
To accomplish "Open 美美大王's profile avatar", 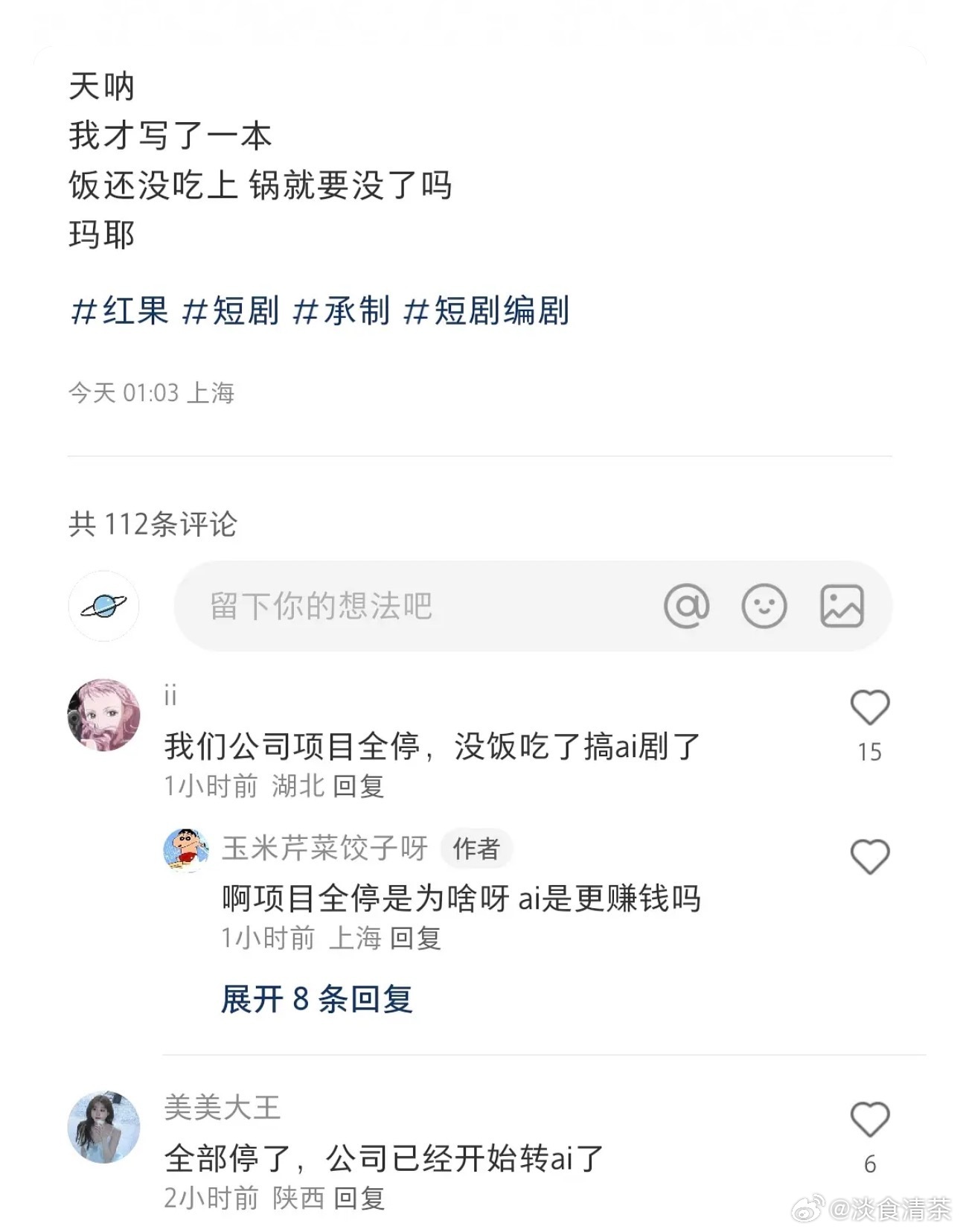I will click(x=104, y=1126).
